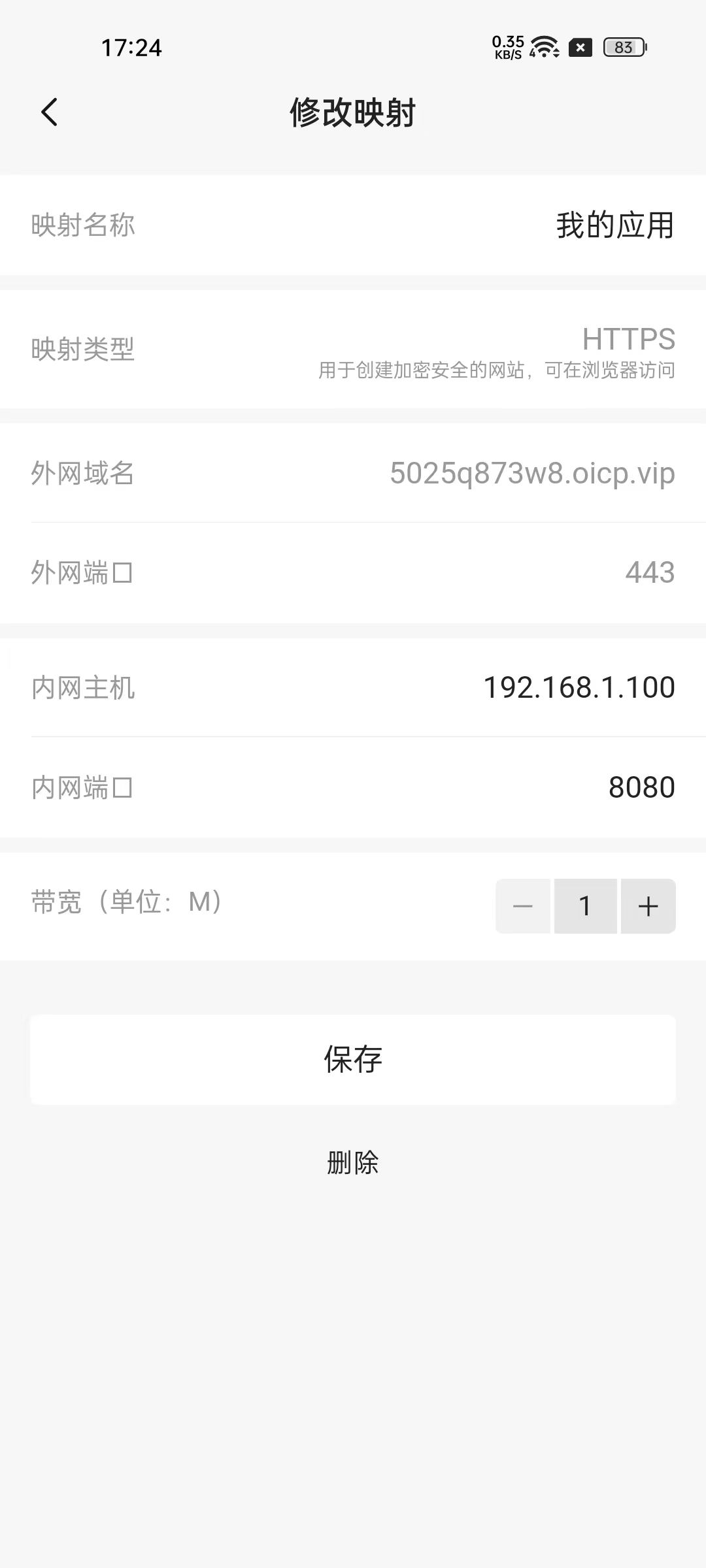Edit the 映射名称 field 我的应用

614,225
